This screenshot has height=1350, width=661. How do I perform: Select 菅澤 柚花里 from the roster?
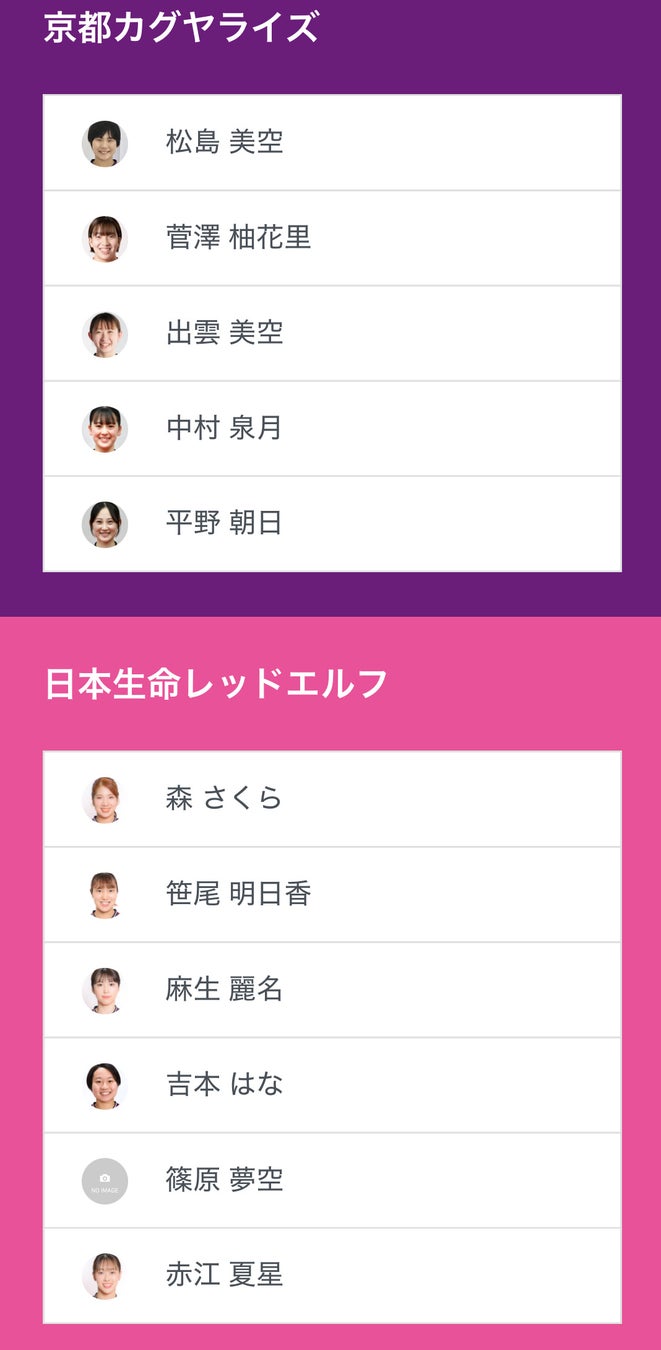(238, 238)
